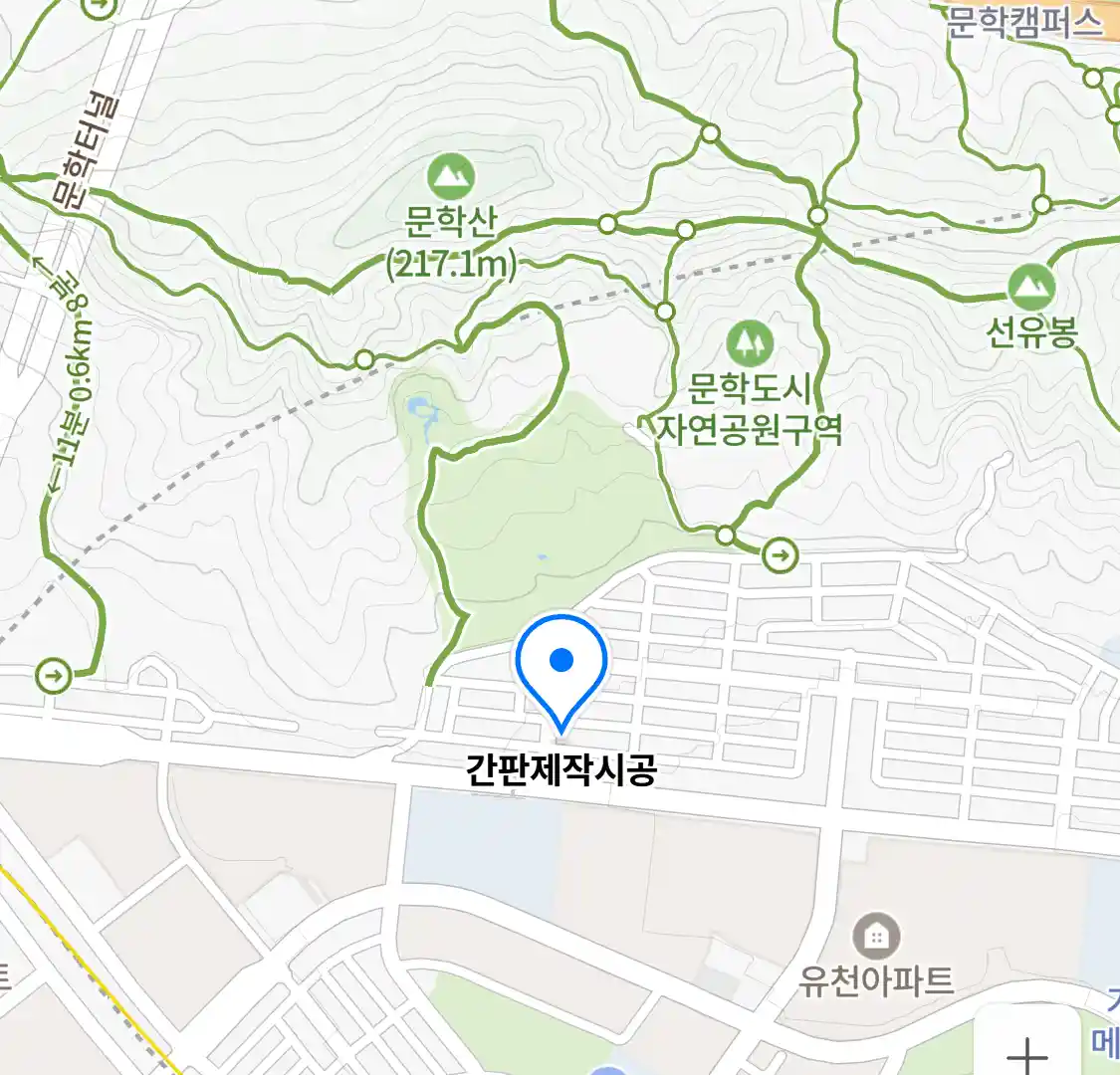Open the 선유봉 peak marker
The image size is (1120, 1075).
[x=1031, y=288]
